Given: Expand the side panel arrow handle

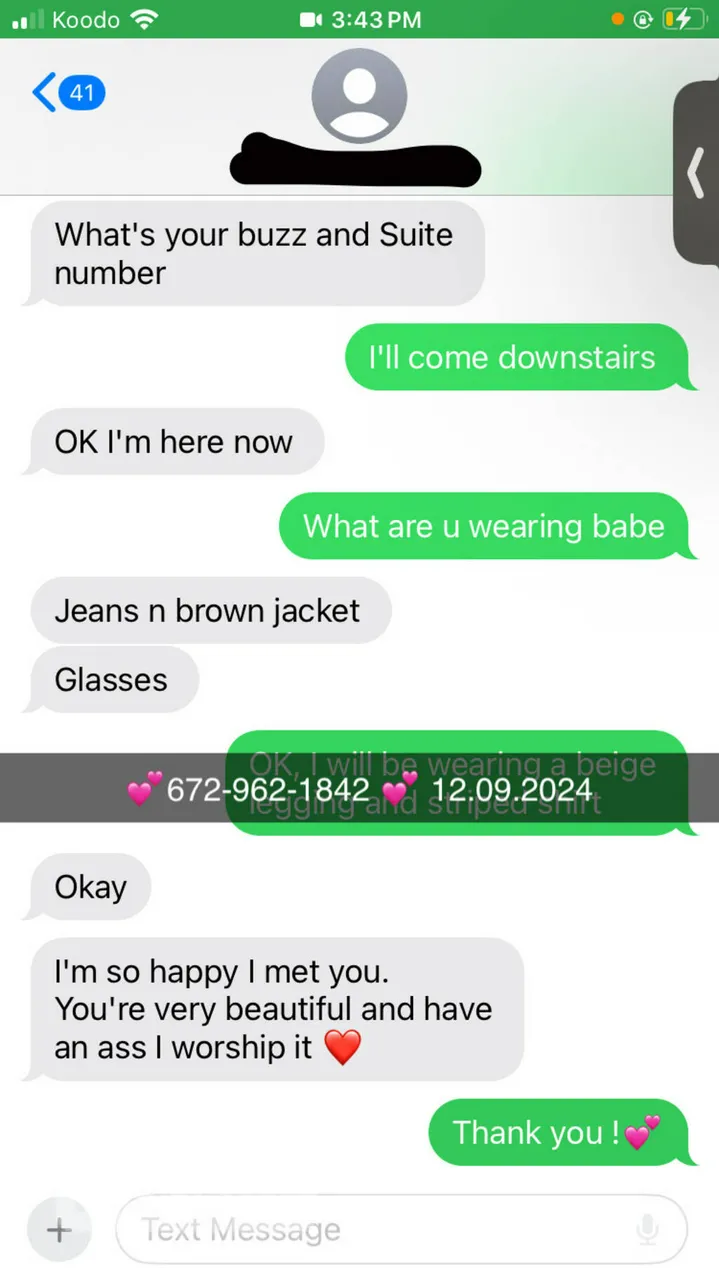Looking at the screenshot, I should point(697,172).
